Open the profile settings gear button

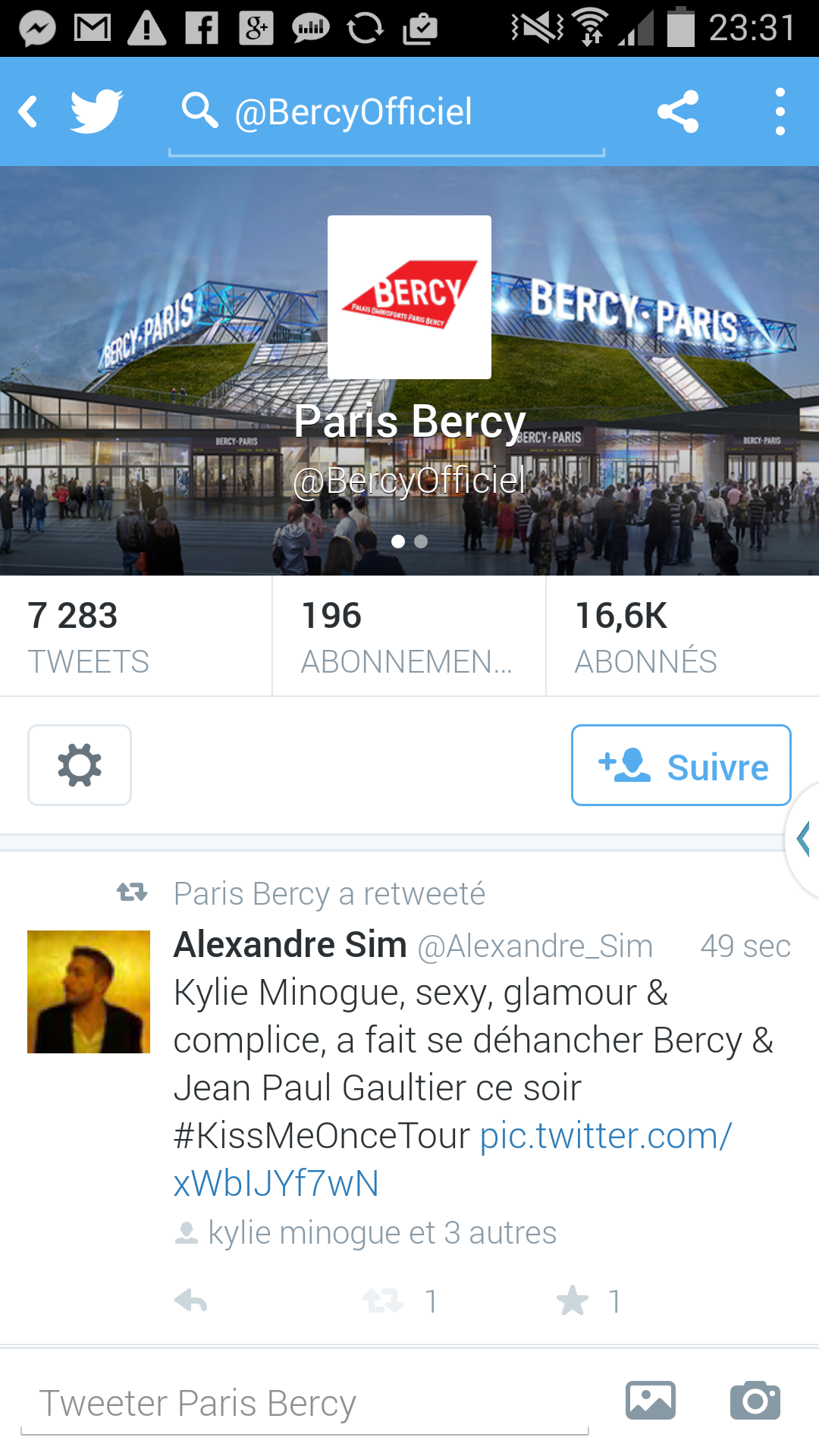(80, 765)
